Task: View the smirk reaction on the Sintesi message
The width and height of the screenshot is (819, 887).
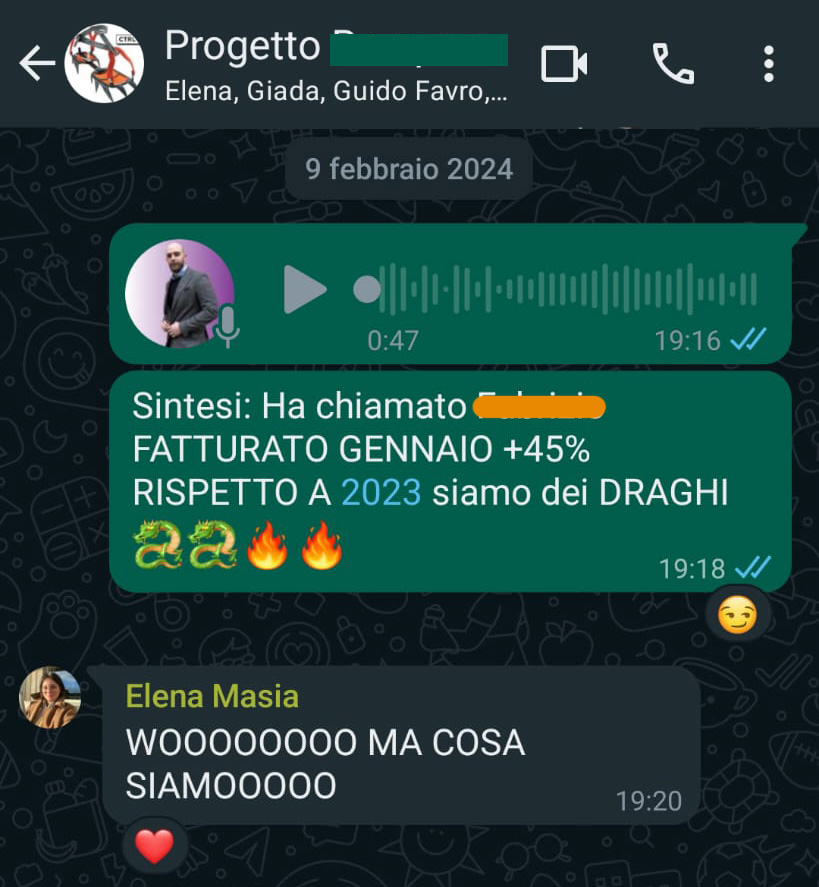Action: pyautogui.click(x=738, y=615)
